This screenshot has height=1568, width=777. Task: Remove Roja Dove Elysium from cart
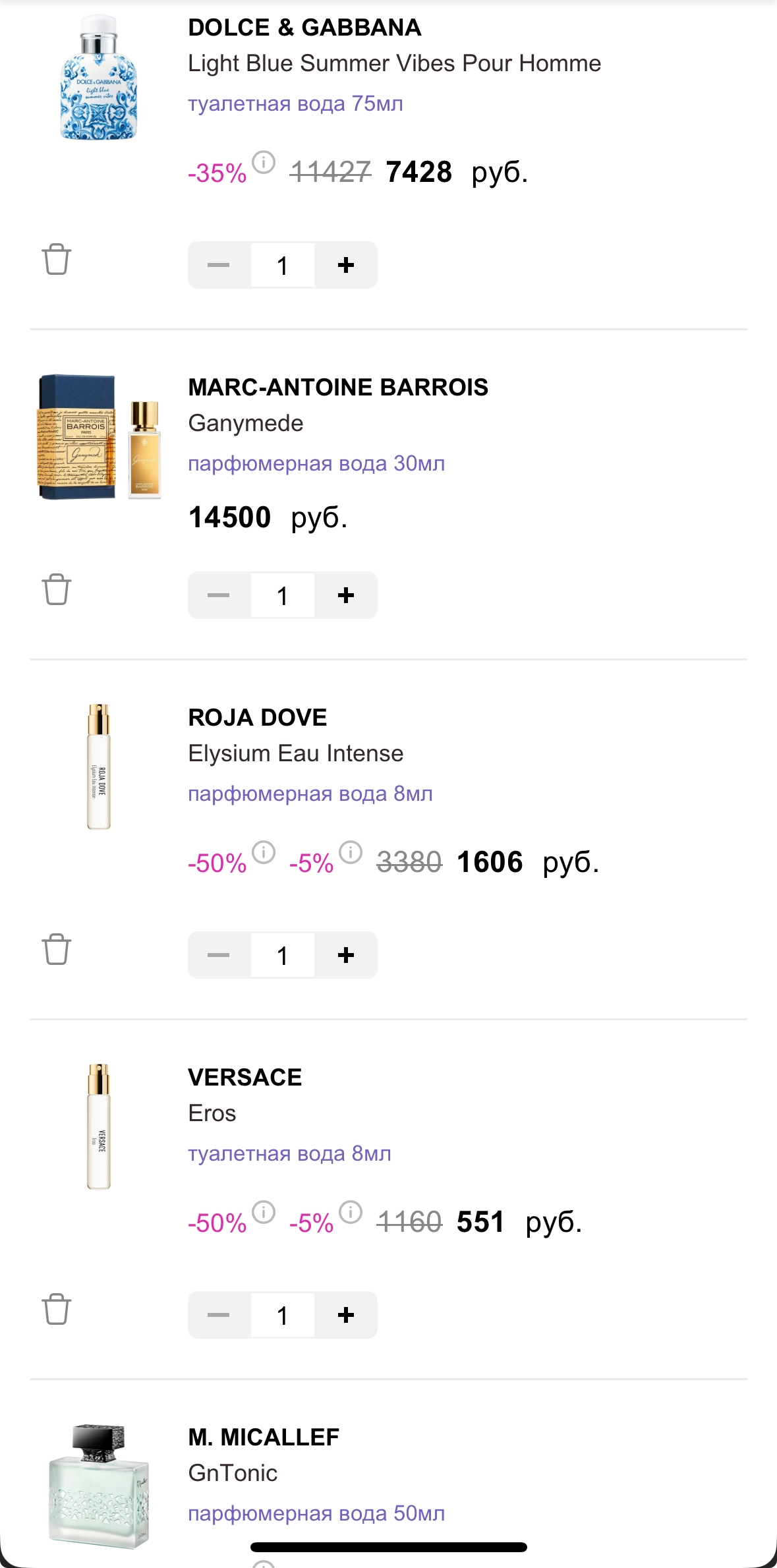click(x=57, y=949)
